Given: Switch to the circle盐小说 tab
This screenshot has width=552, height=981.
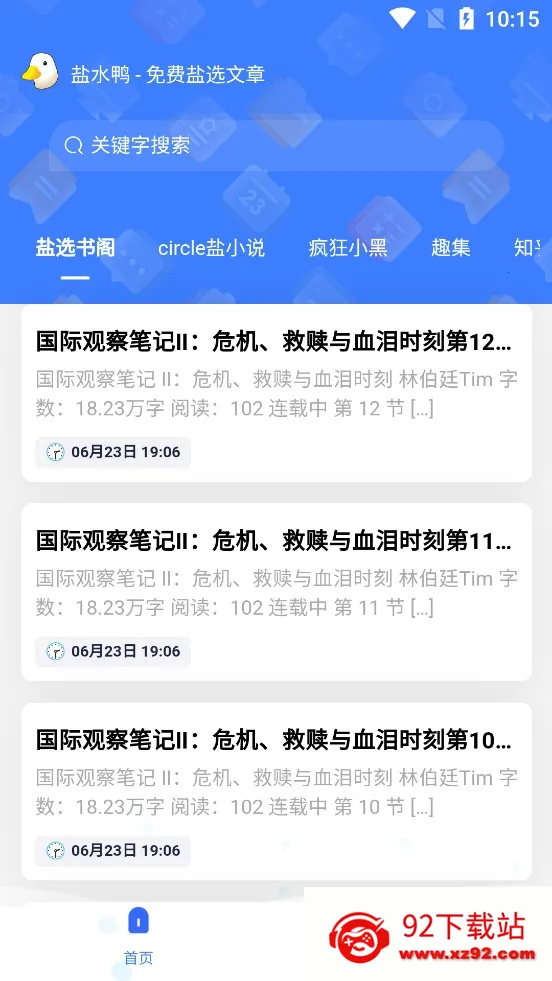Looking at the screenshot, I should point(212,248).
